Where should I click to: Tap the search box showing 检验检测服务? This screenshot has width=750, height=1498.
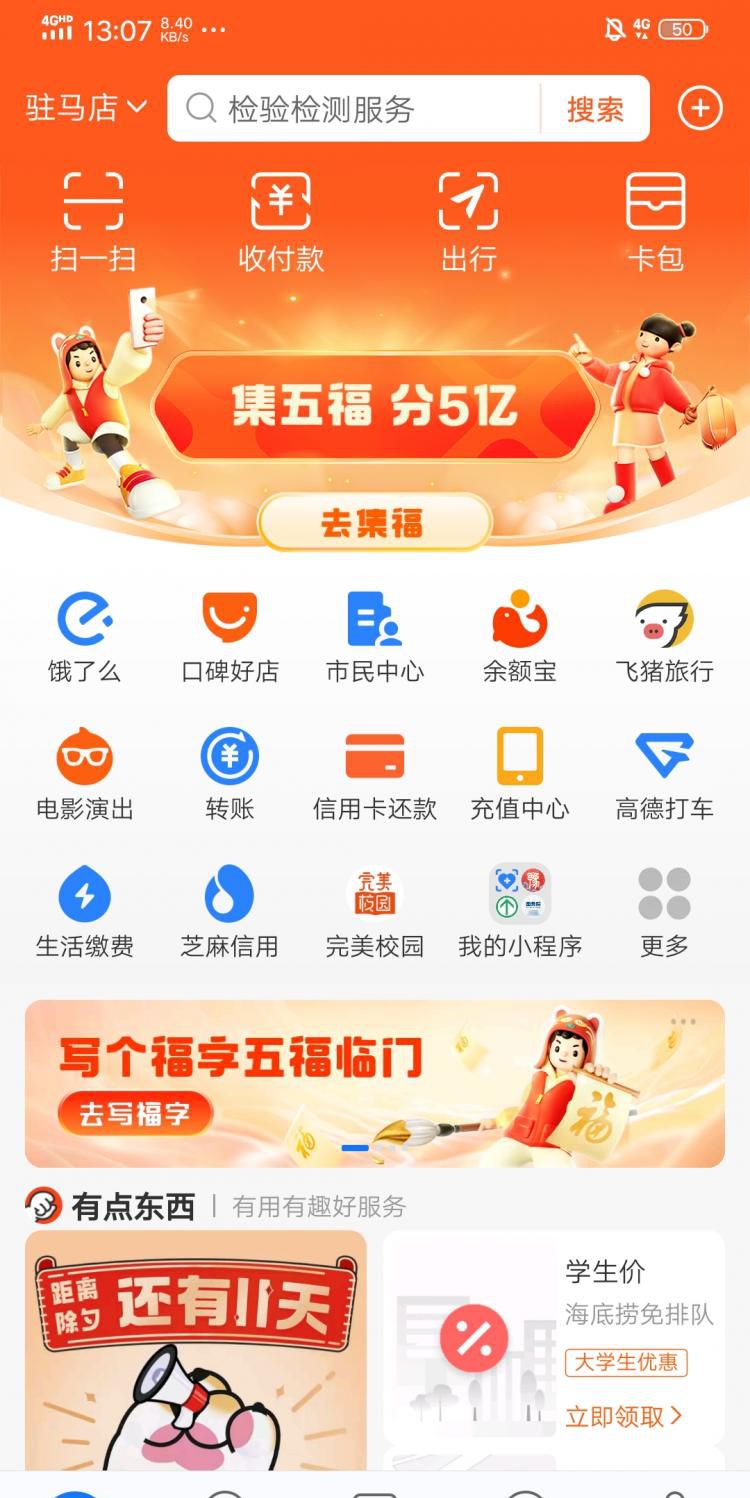[x=350, y=108]
